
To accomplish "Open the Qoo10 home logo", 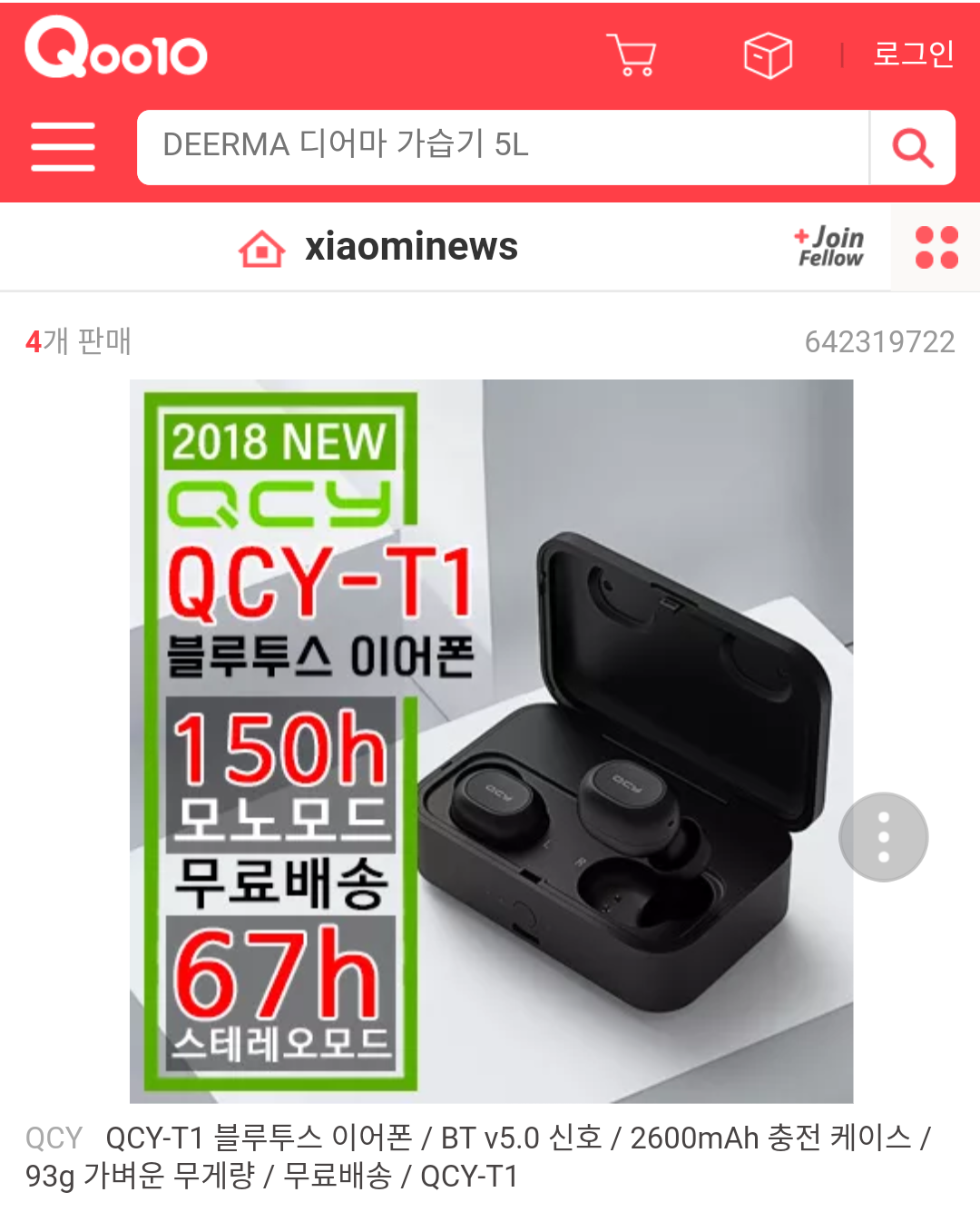I will [116, 49].
